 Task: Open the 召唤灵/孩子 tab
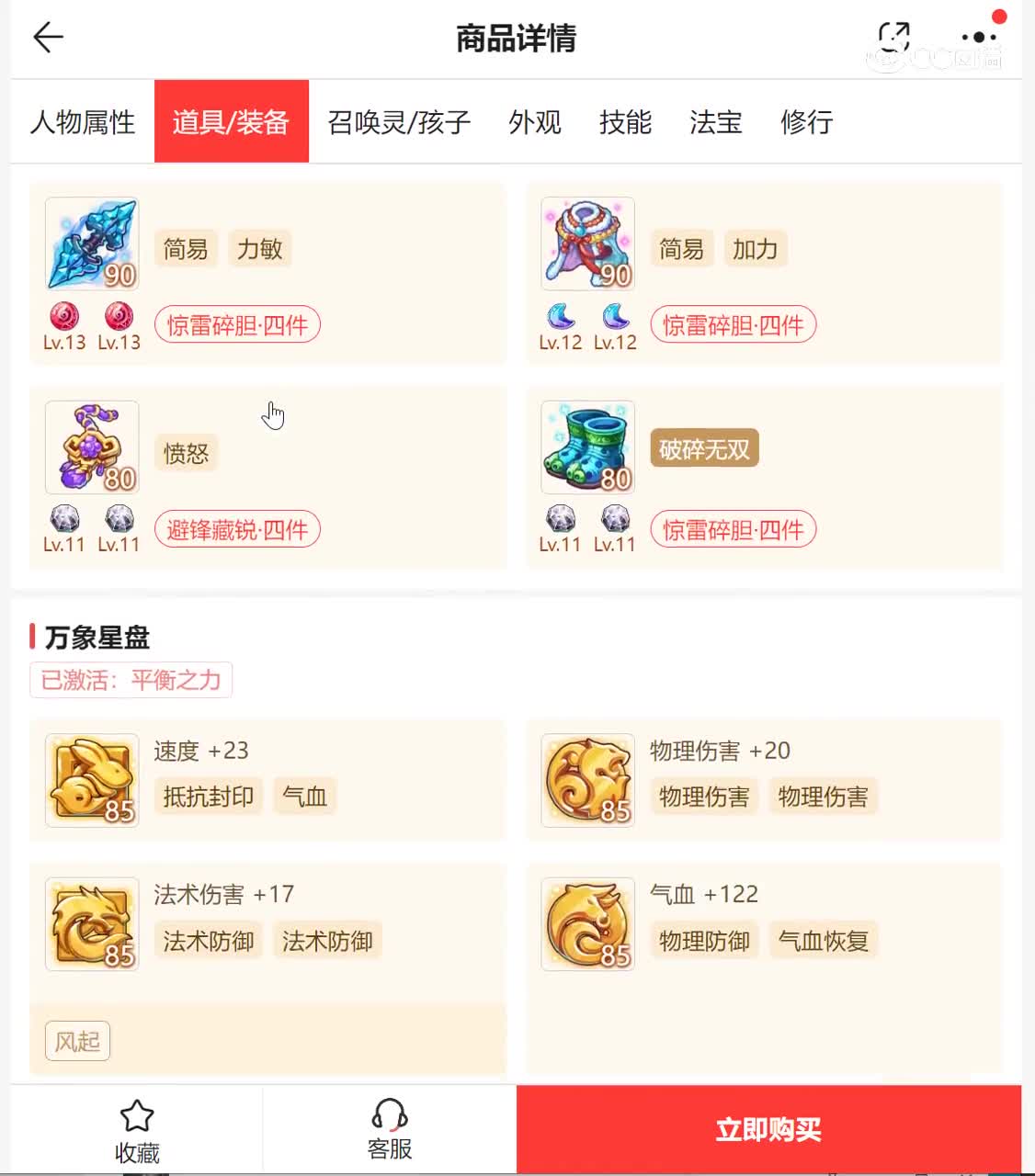click(399, 122)
